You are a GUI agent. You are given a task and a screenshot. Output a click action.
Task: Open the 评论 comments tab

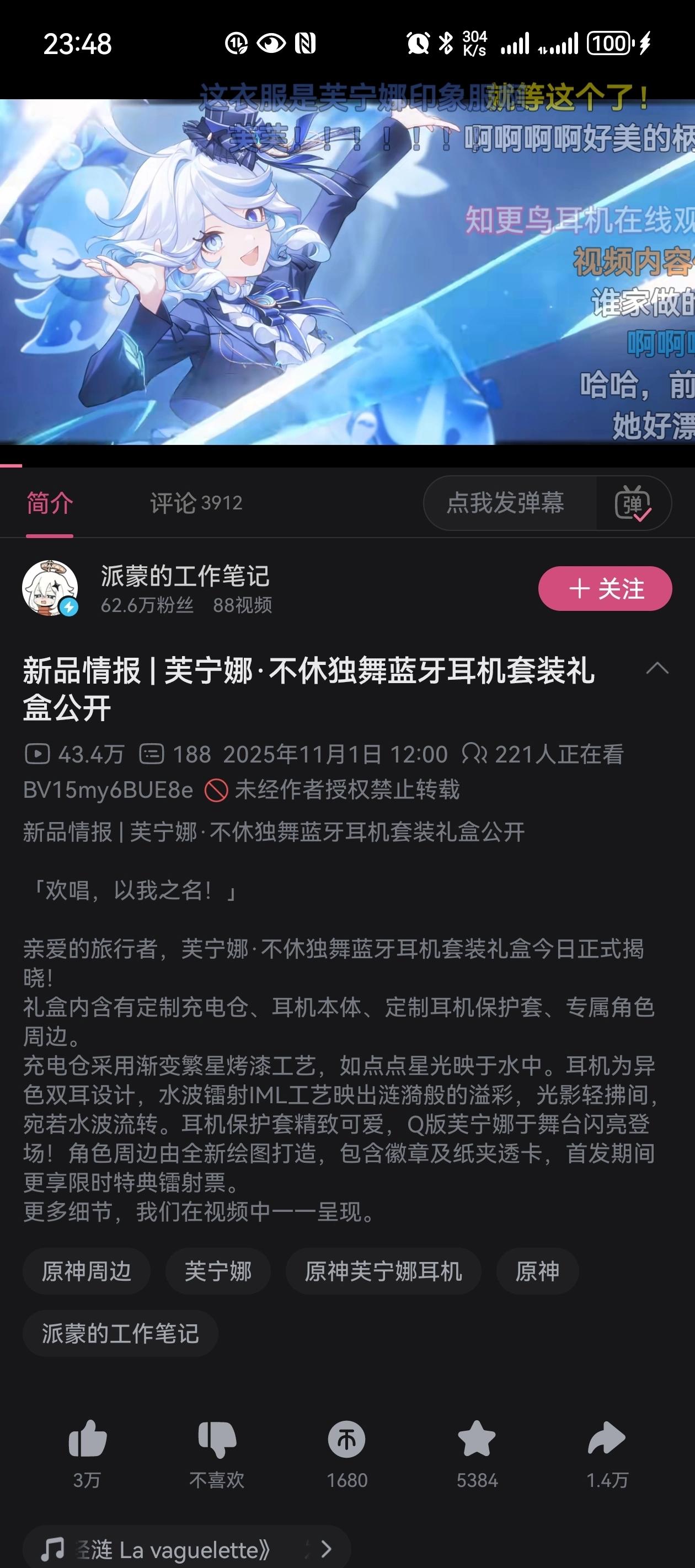(194, 503)
